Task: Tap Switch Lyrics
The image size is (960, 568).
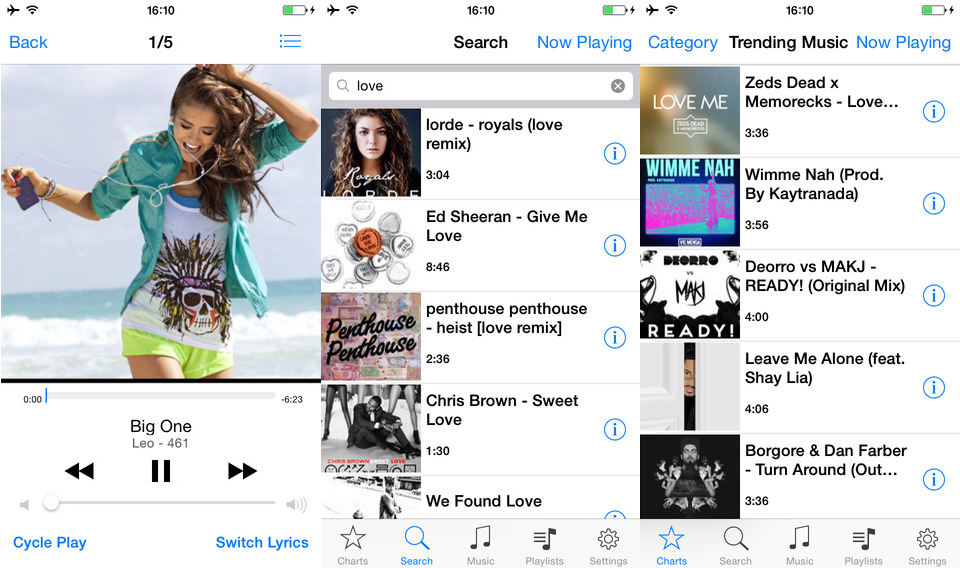Action: click(x=262, y=543)
